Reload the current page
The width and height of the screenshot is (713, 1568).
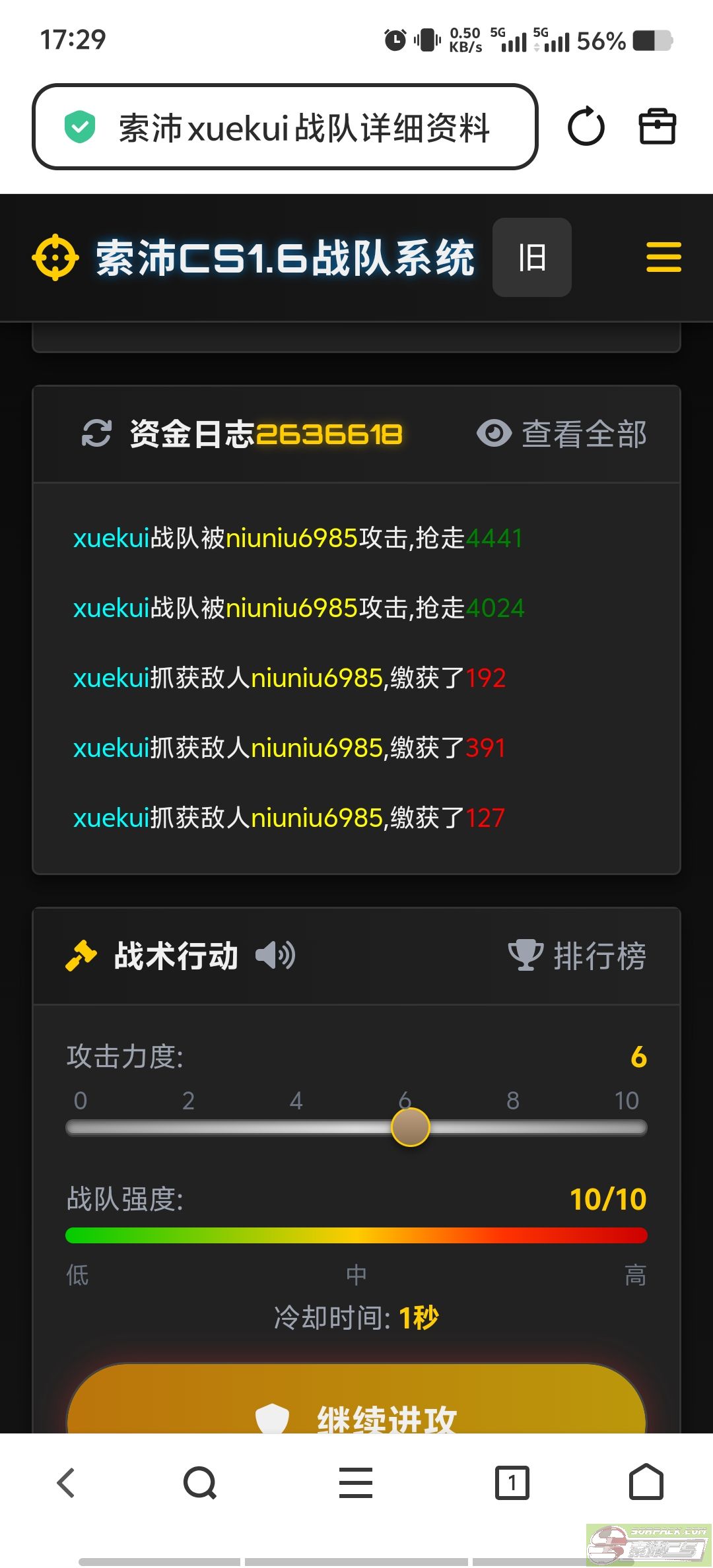[x=586, y=127]
